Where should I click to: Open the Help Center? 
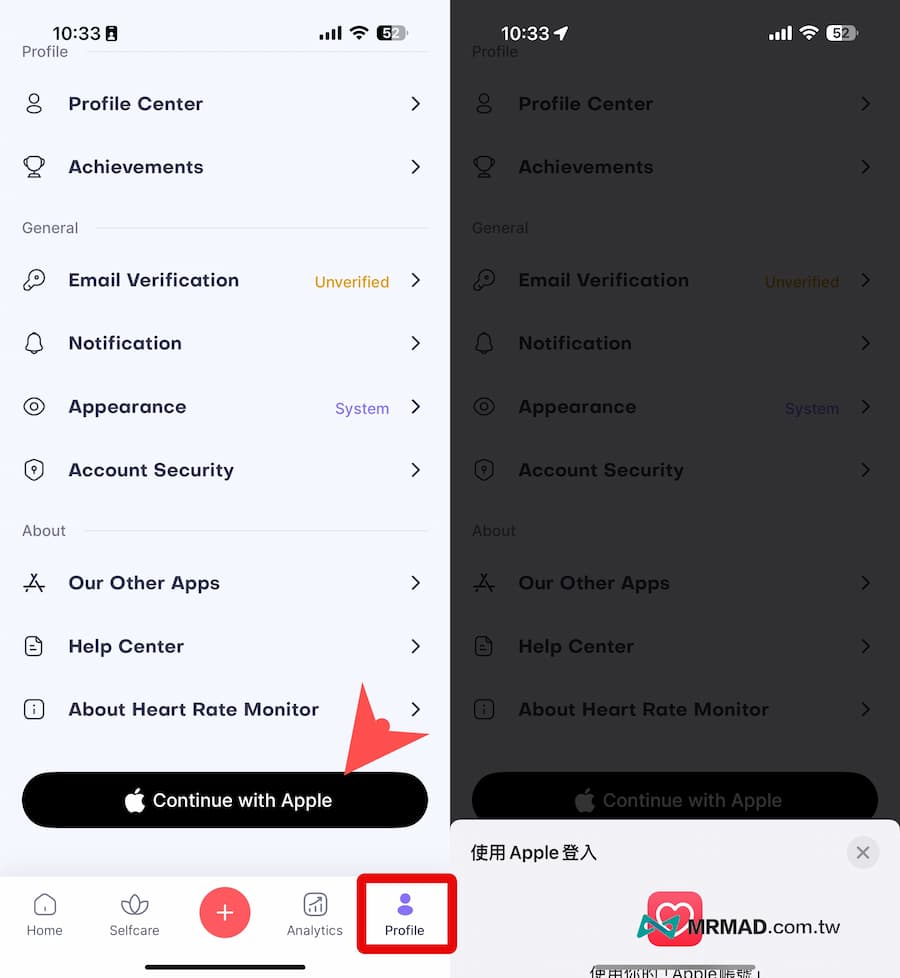(x=224, y=646)
